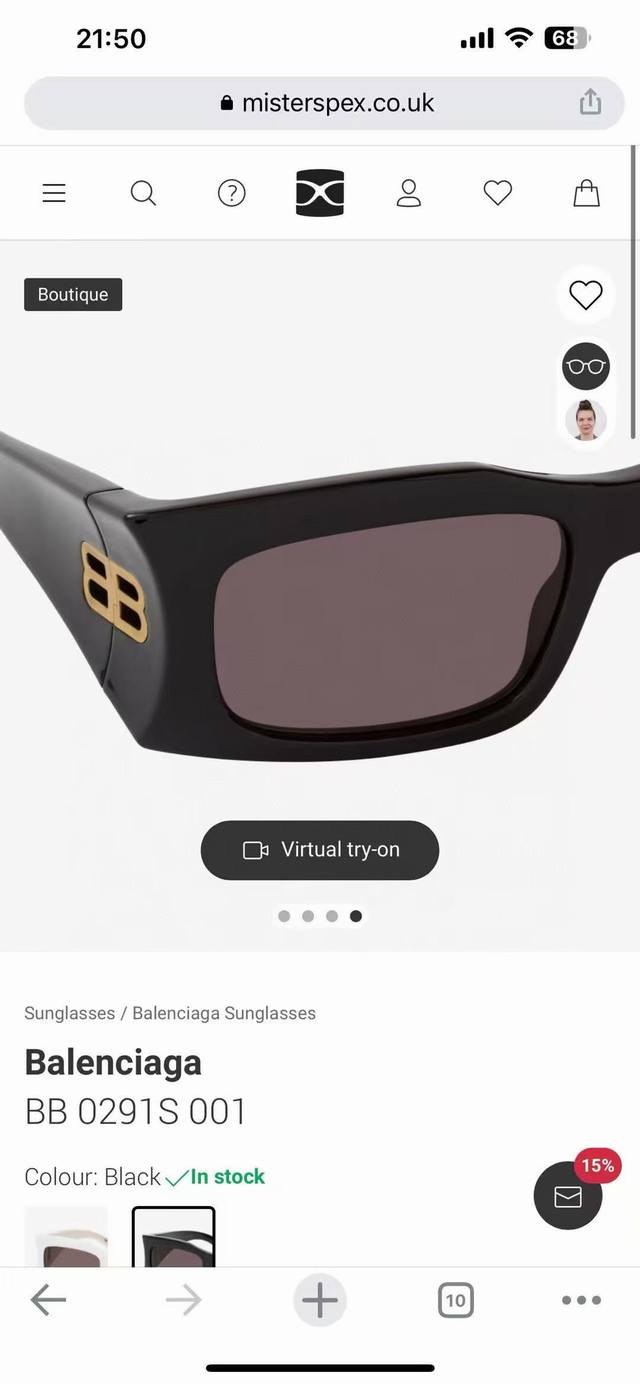This screenshot has height=1384, width=640.
Task: Open the account profile icon
Action: 409,193
